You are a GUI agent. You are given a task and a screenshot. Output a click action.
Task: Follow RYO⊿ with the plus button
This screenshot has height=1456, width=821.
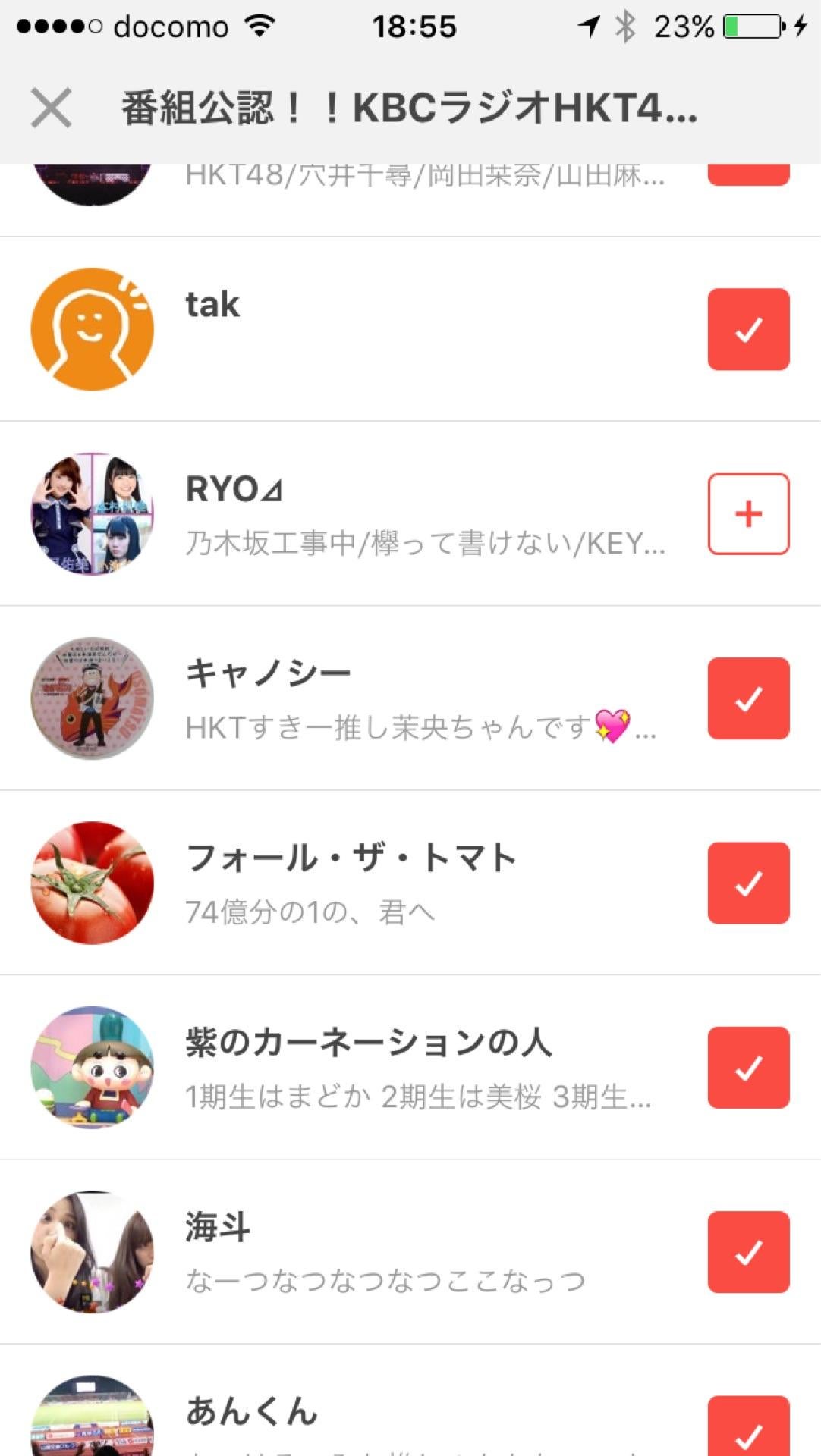(x=748, y=514)
